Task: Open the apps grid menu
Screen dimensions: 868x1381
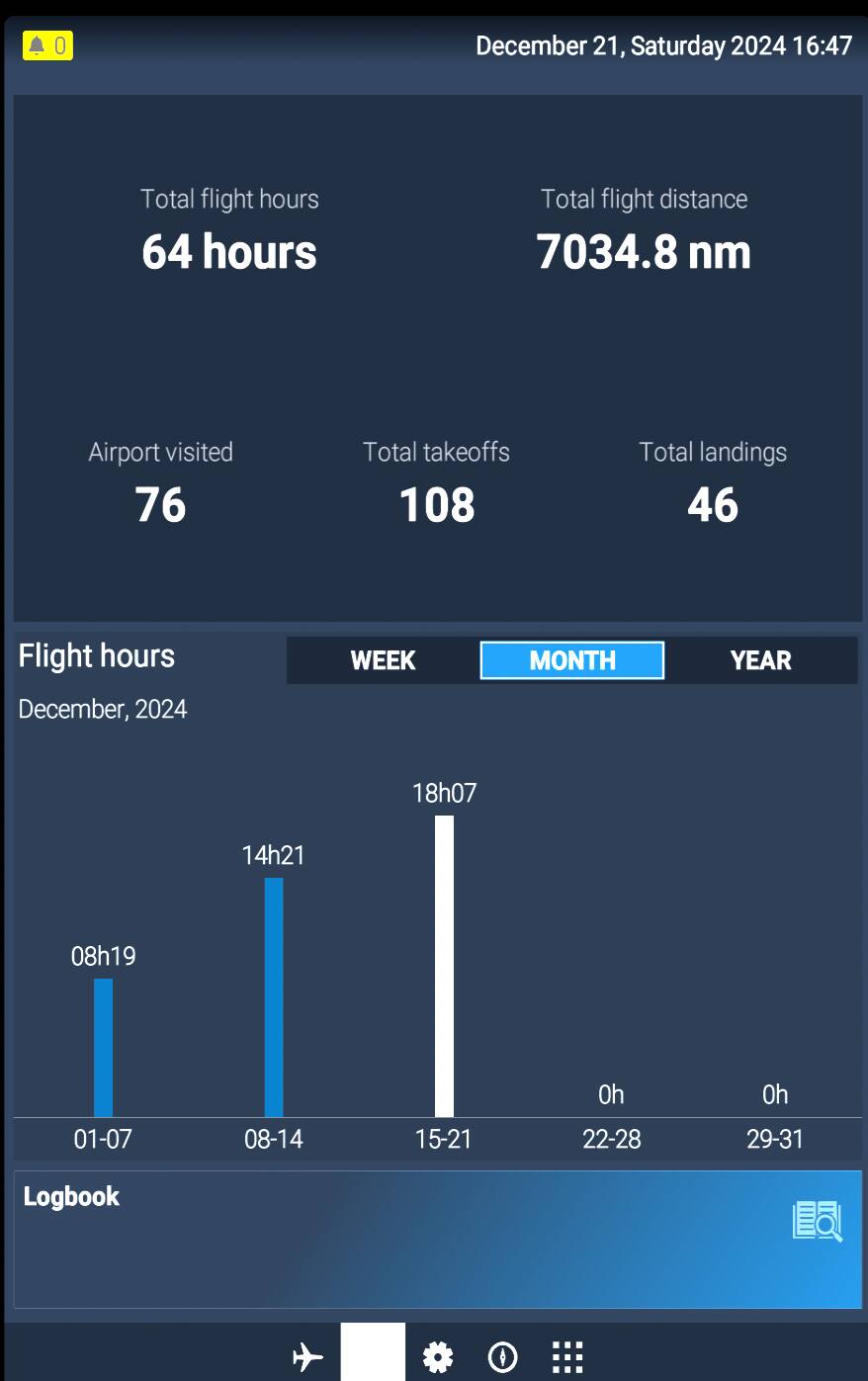Action: [x=566, y=1357]
